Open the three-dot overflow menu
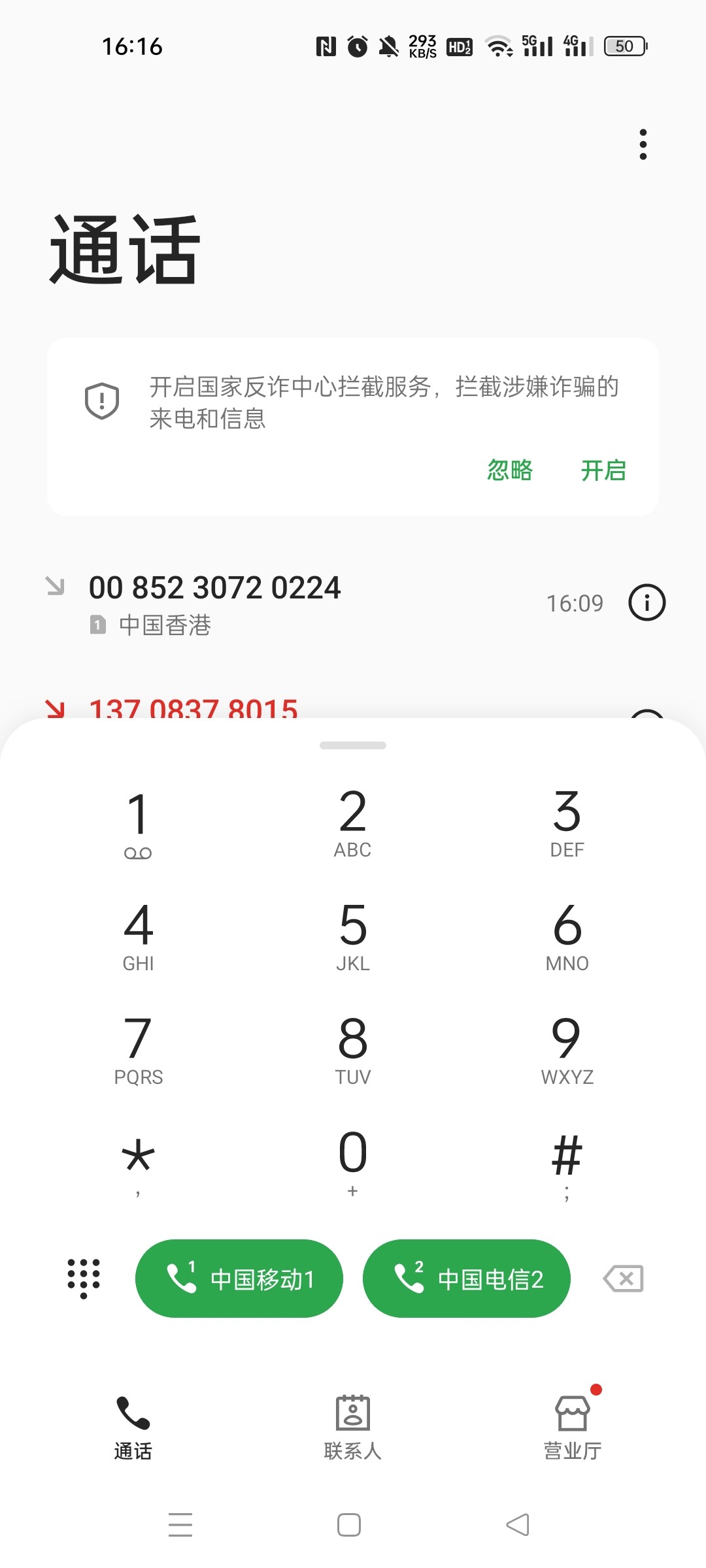 click(643, 144)
